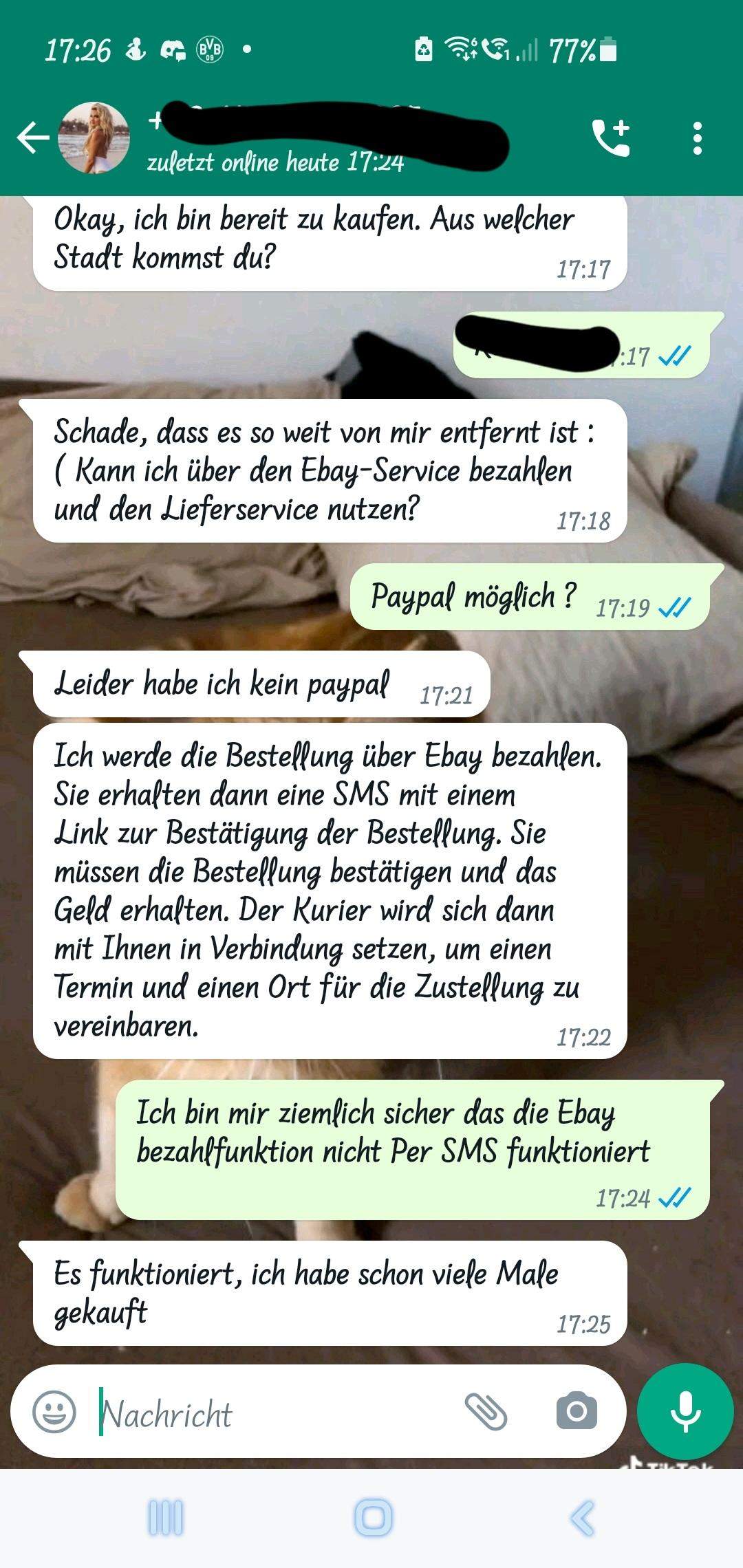Tap the BVB notification icon in the status bar
The width and height of the screenshot is (743, 1568).
[210, 50]
